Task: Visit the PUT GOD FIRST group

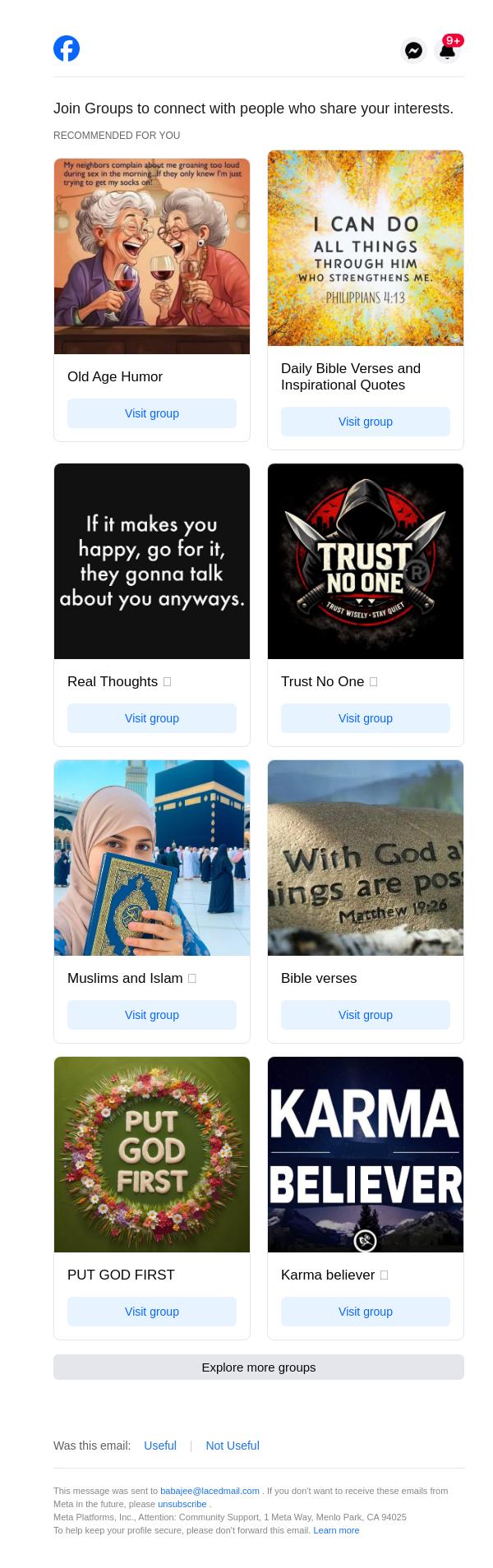Action: coord(152,1312)
